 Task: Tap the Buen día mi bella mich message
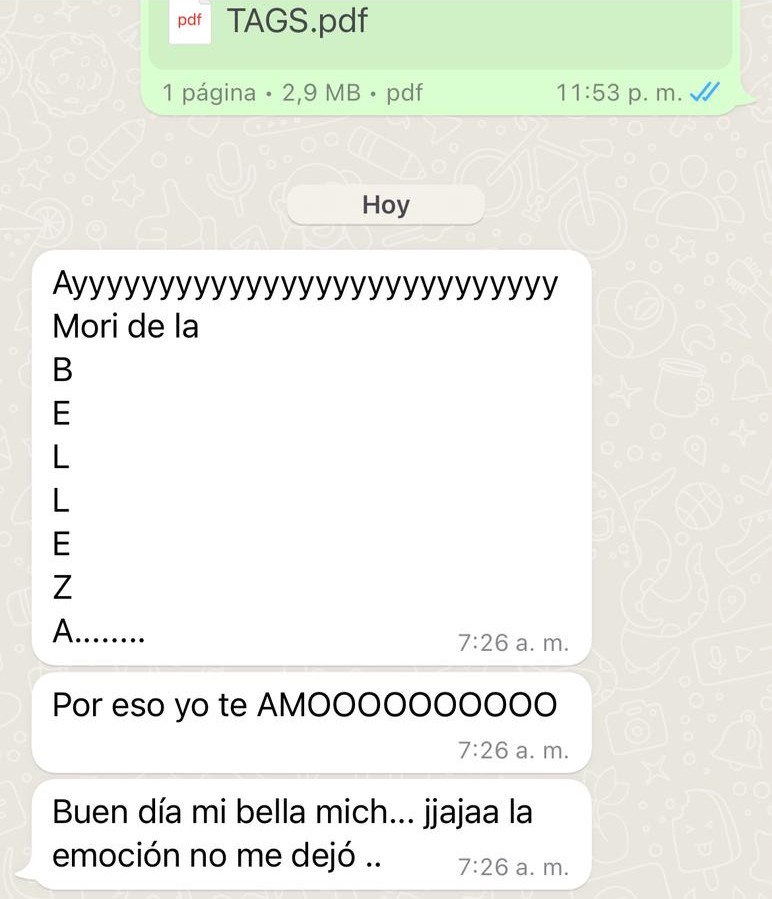[x=300, y=830]
